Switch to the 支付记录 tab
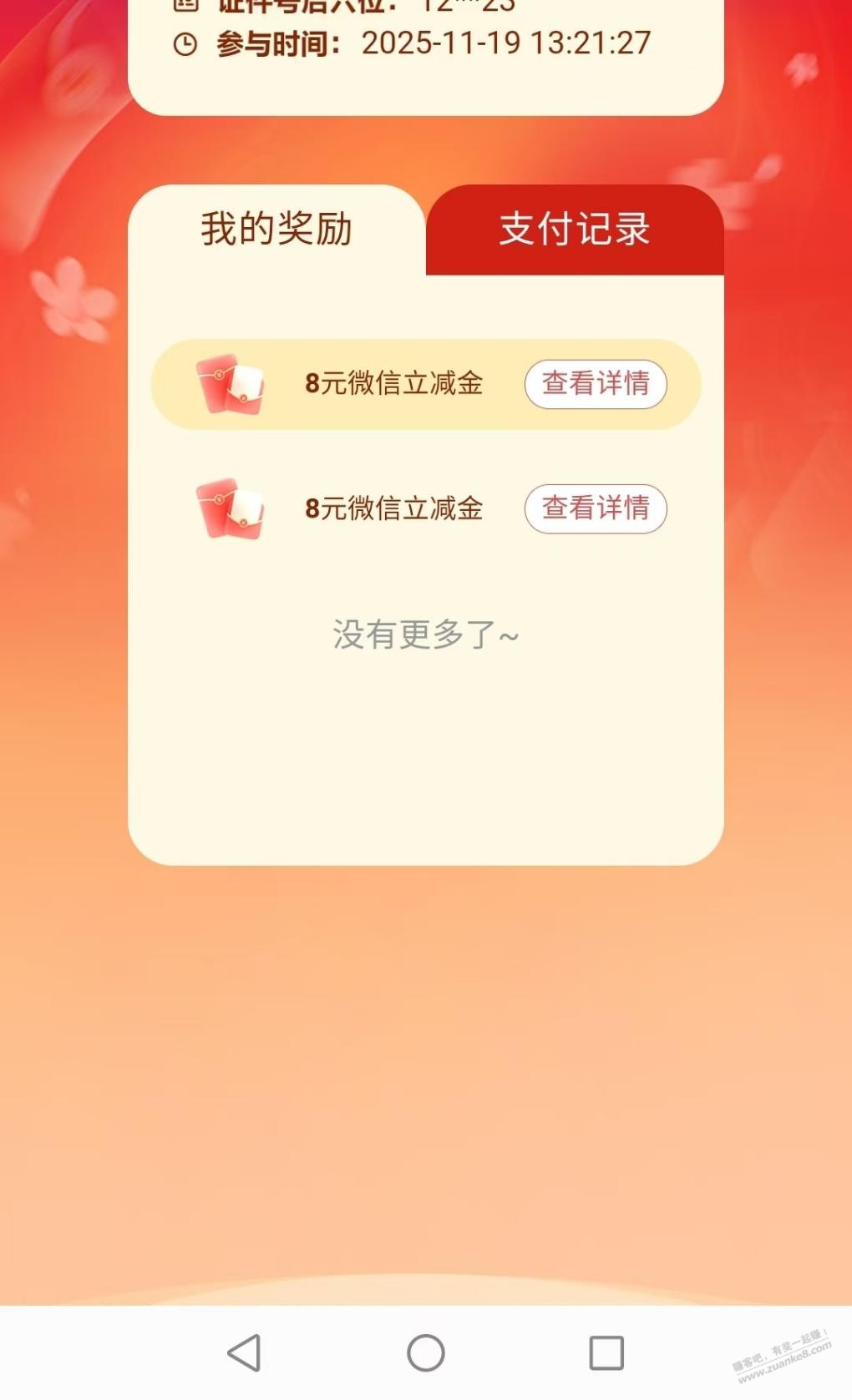 pos(575,230)
